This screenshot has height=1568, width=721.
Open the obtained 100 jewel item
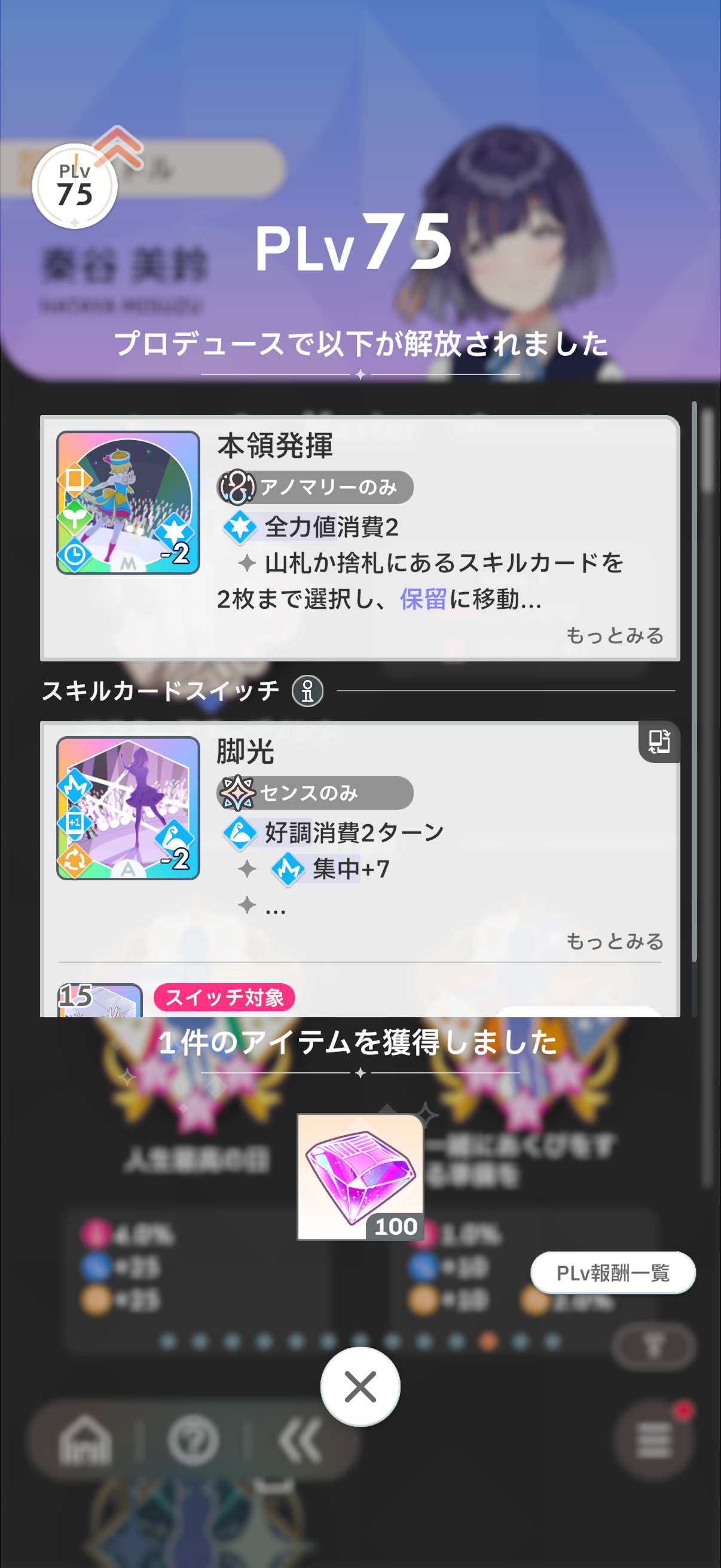(360, 1177)
